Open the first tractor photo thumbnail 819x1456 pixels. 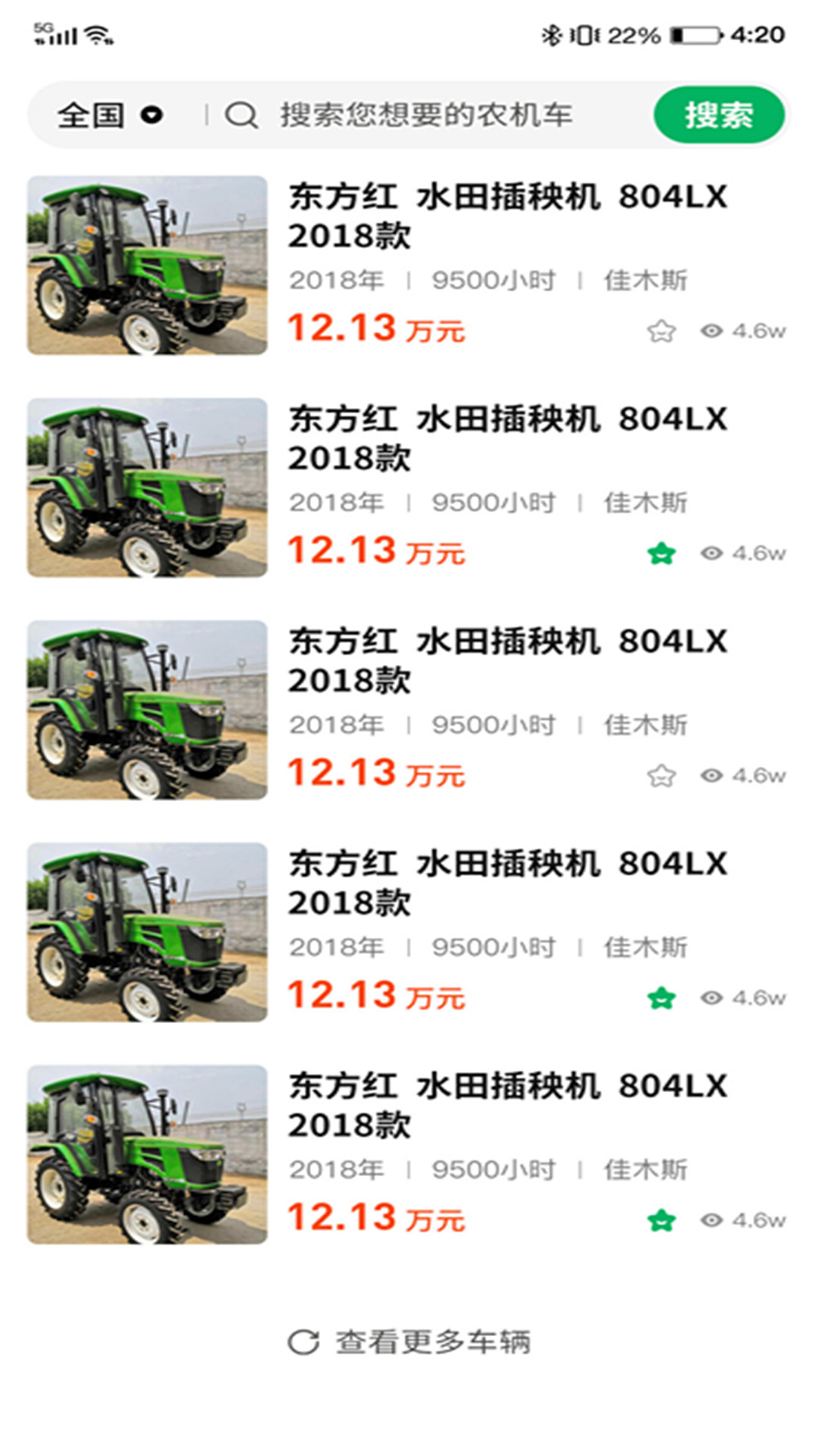[149, 265]
